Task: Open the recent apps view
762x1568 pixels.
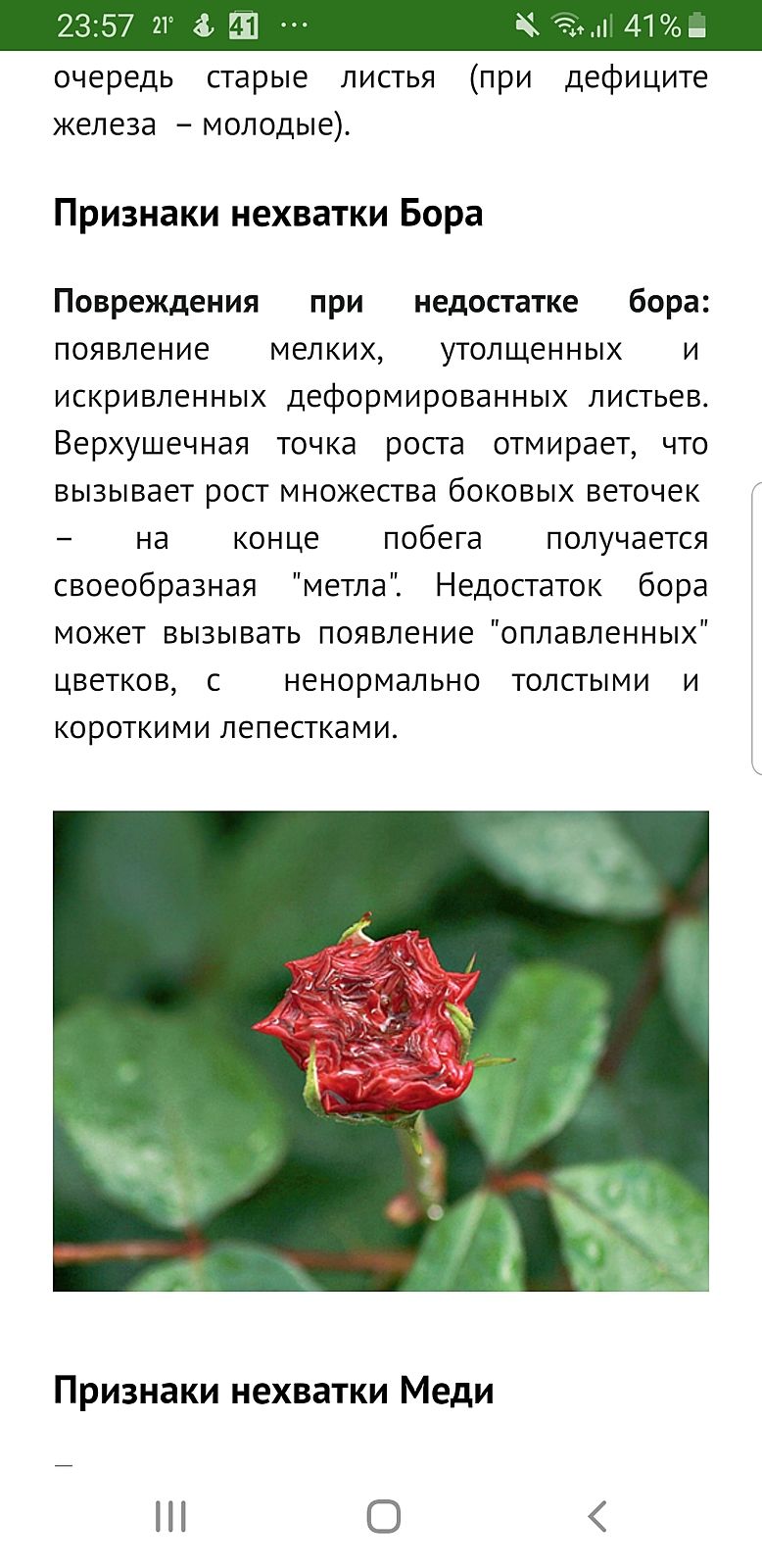Action: click(x=170, y=1516)
